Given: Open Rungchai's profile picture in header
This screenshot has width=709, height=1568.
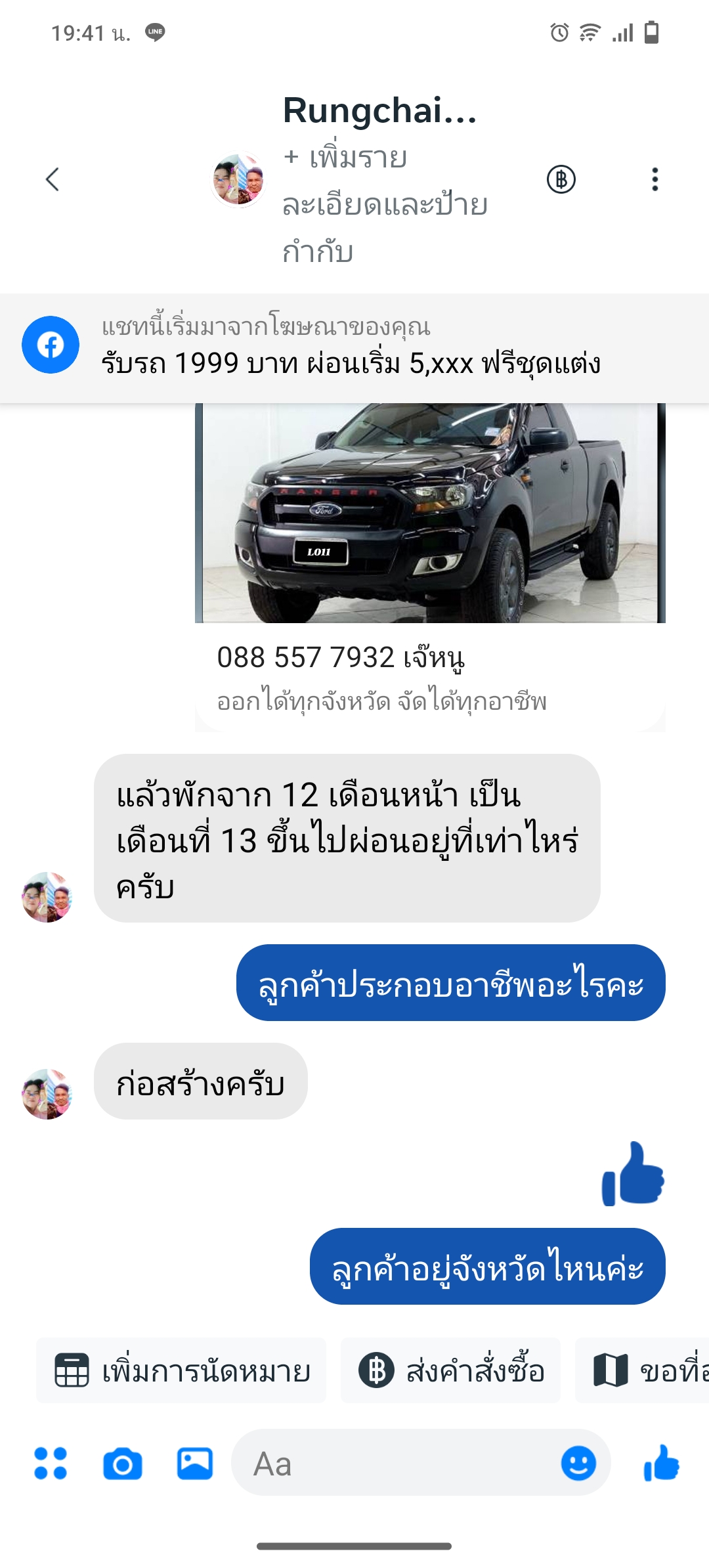Looking at the screenshot, I should tap(238, 179).
